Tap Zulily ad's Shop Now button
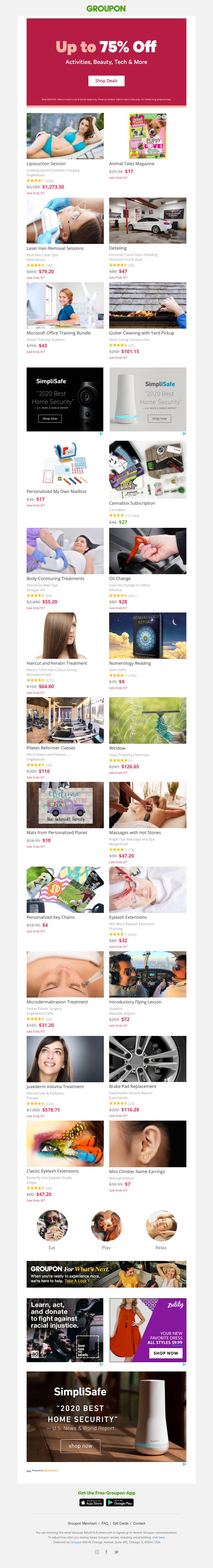Viewport: 213px width, 1568px height. 166,1353
